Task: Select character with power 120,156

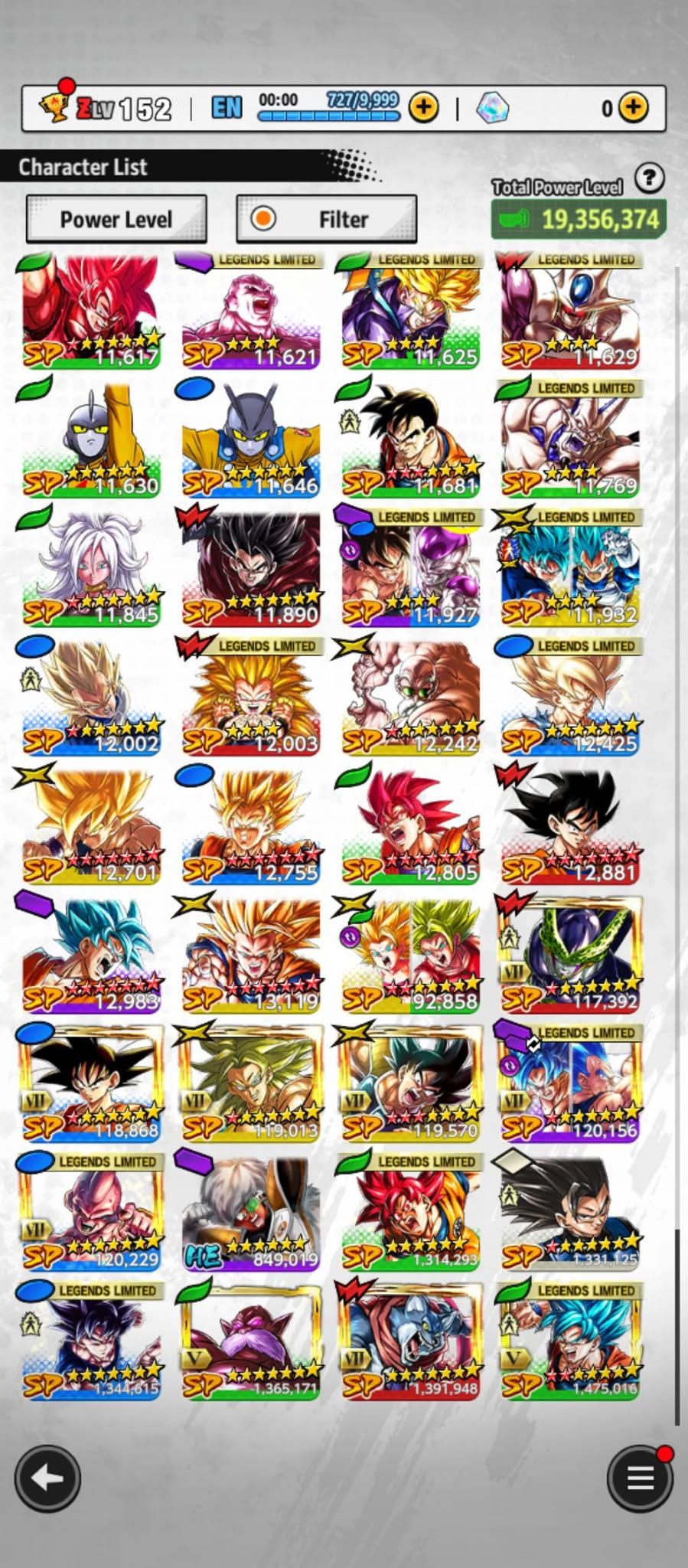Action: tap(570, 1082)
